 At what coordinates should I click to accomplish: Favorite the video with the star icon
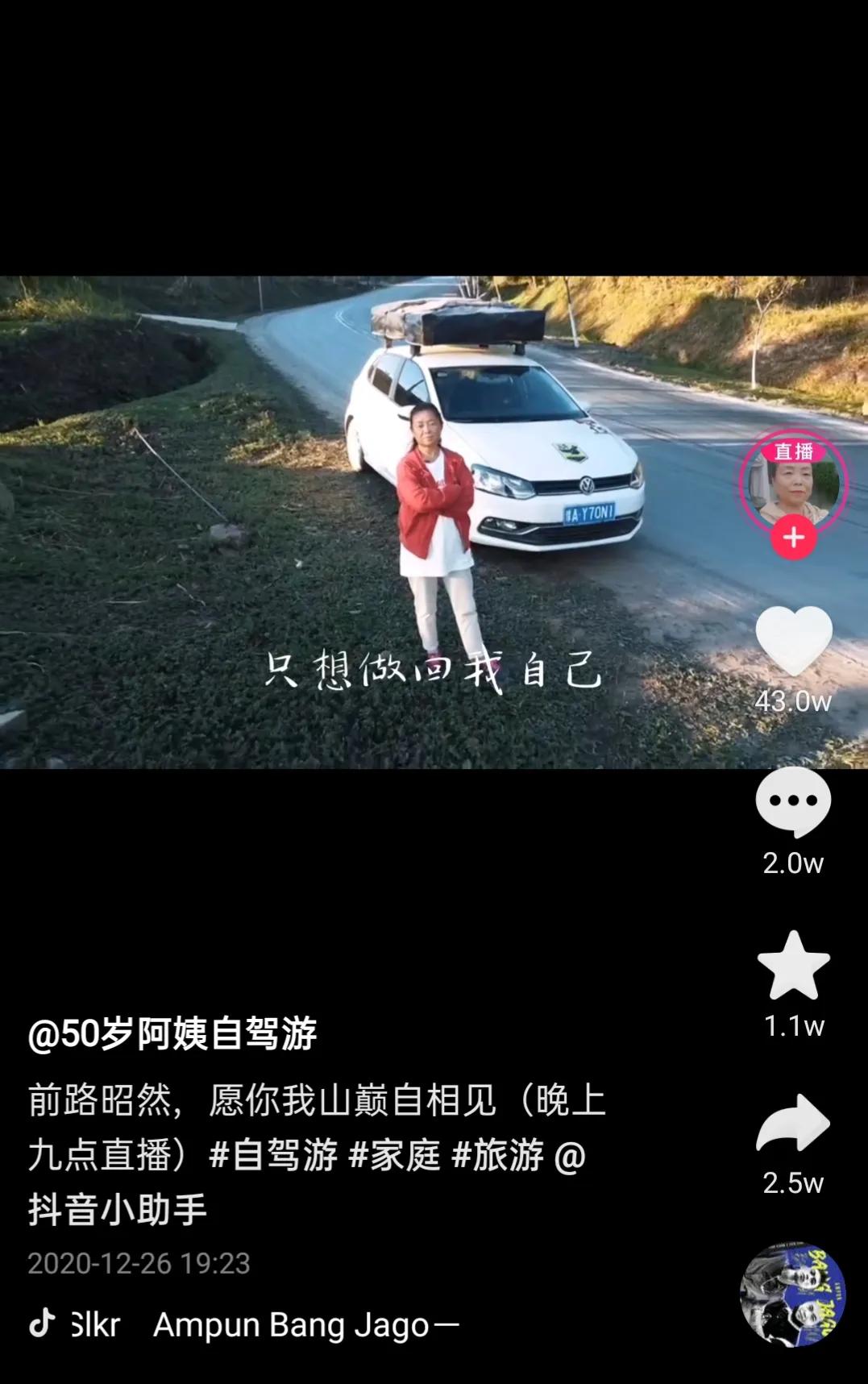pos(794,966)
